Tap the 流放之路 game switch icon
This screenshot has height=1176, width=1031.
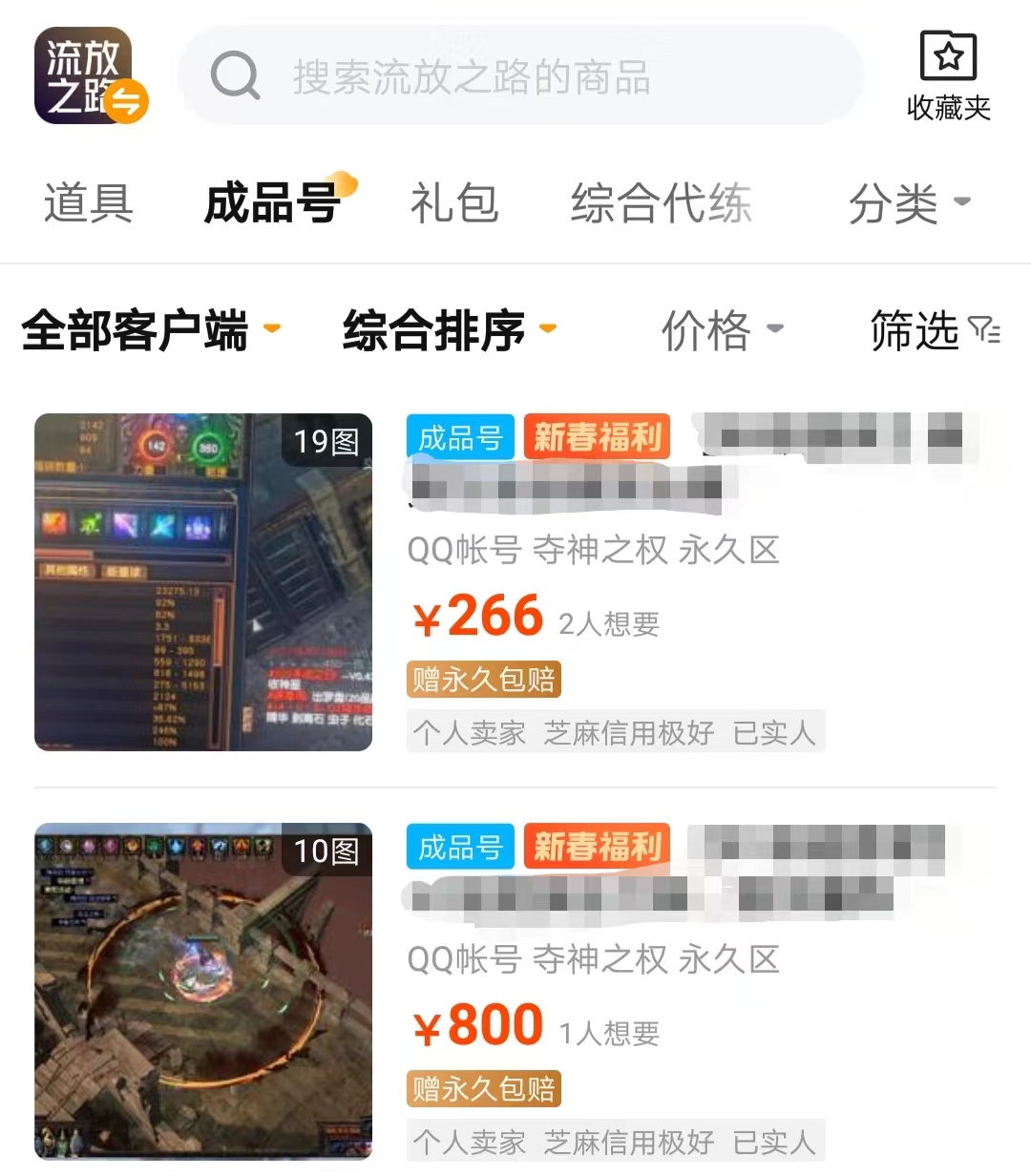click(90, 76)
